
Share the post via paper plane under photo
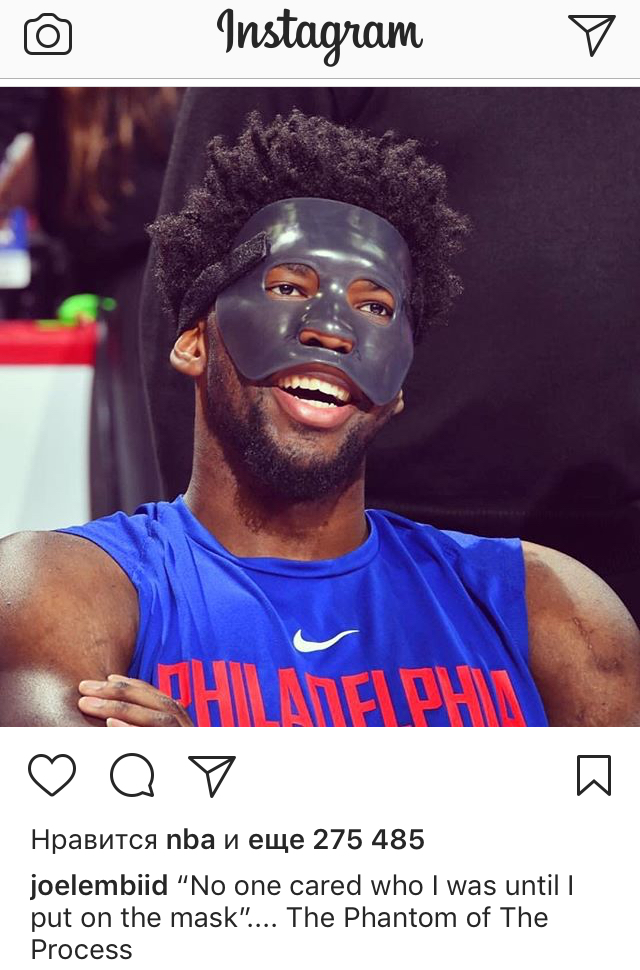coord(212,775)
